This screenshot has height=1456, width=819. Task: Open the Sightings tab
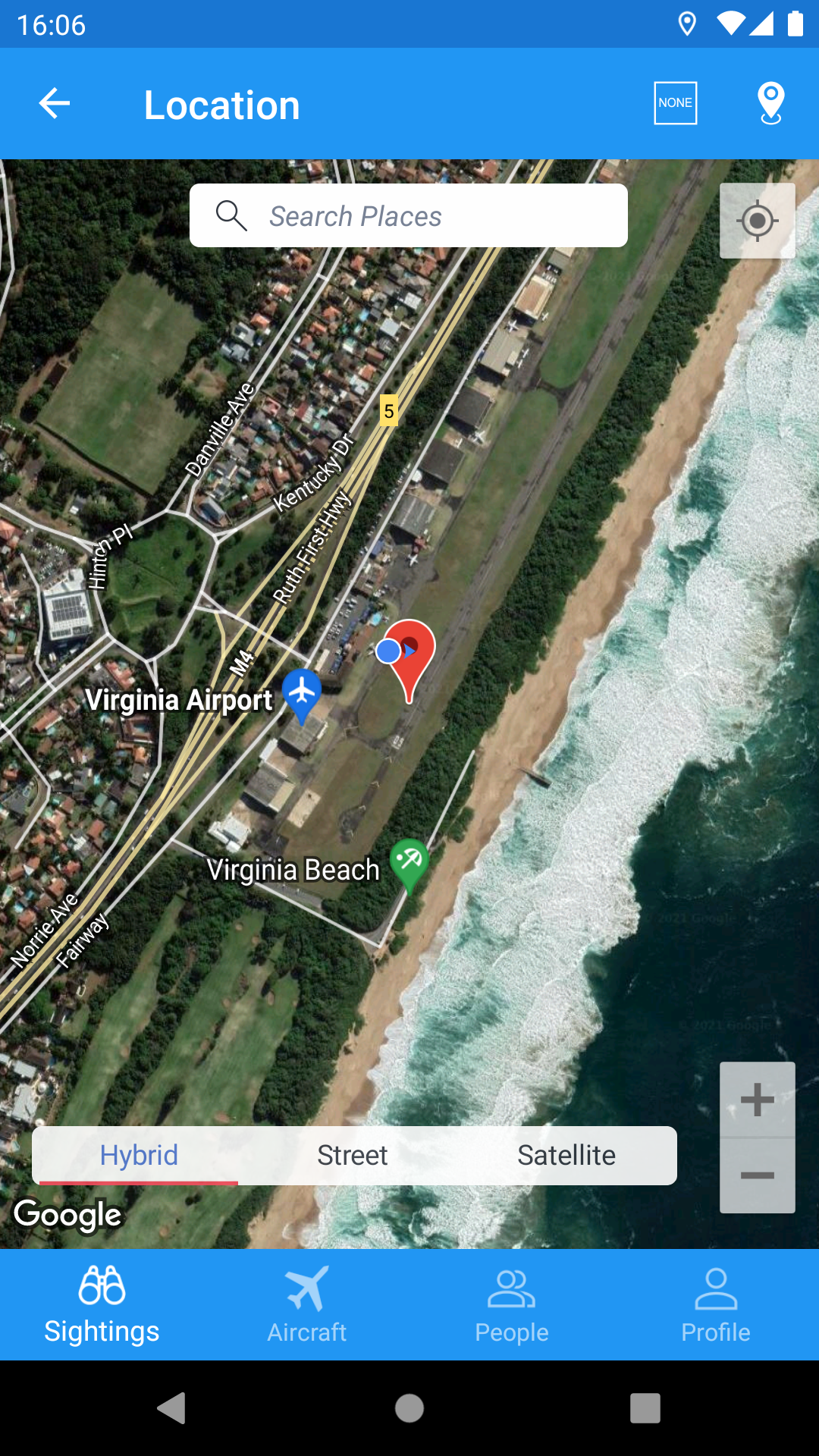click(x=102, y=1304)
